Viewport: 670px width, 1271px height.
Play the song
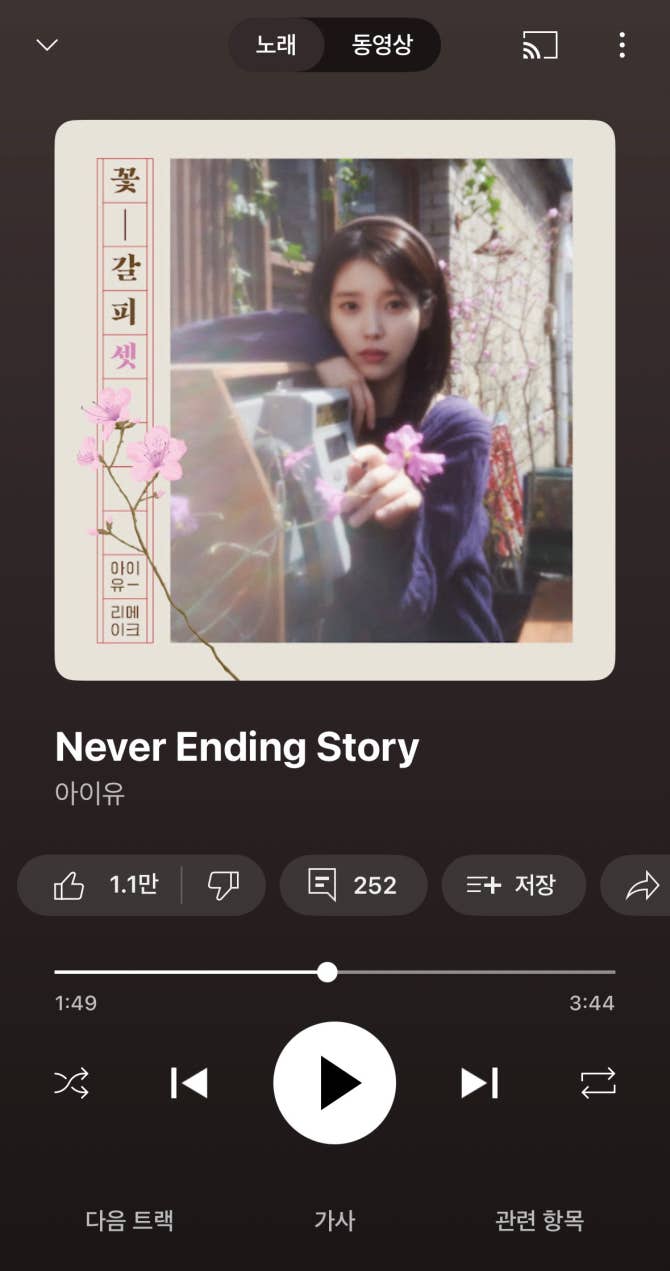[x=335, y=1083]
